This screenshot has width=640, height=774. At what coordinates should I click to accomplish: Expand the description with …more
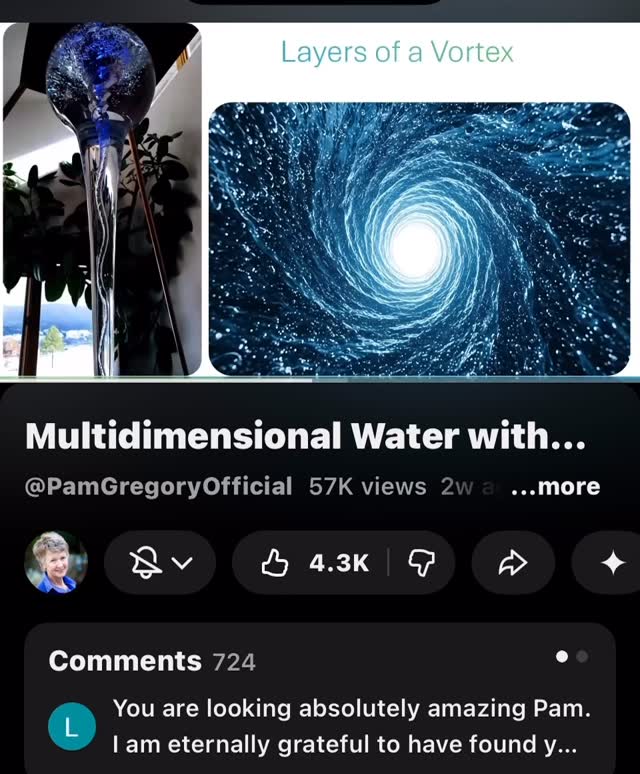[555, 487]
